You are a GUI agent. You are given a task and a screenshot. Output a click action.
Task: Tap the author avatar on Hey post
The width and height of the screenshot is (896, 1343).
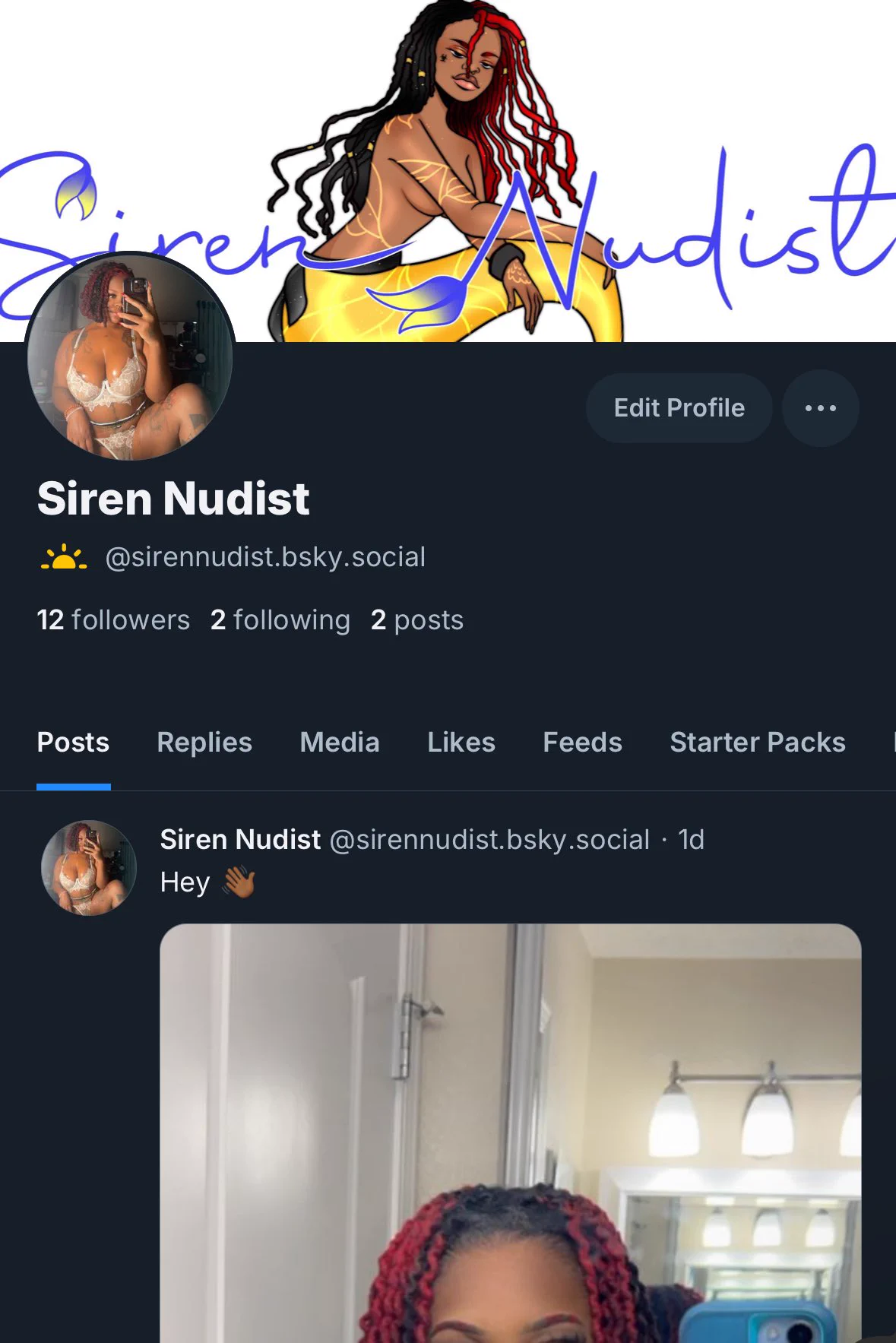[89, 867]
